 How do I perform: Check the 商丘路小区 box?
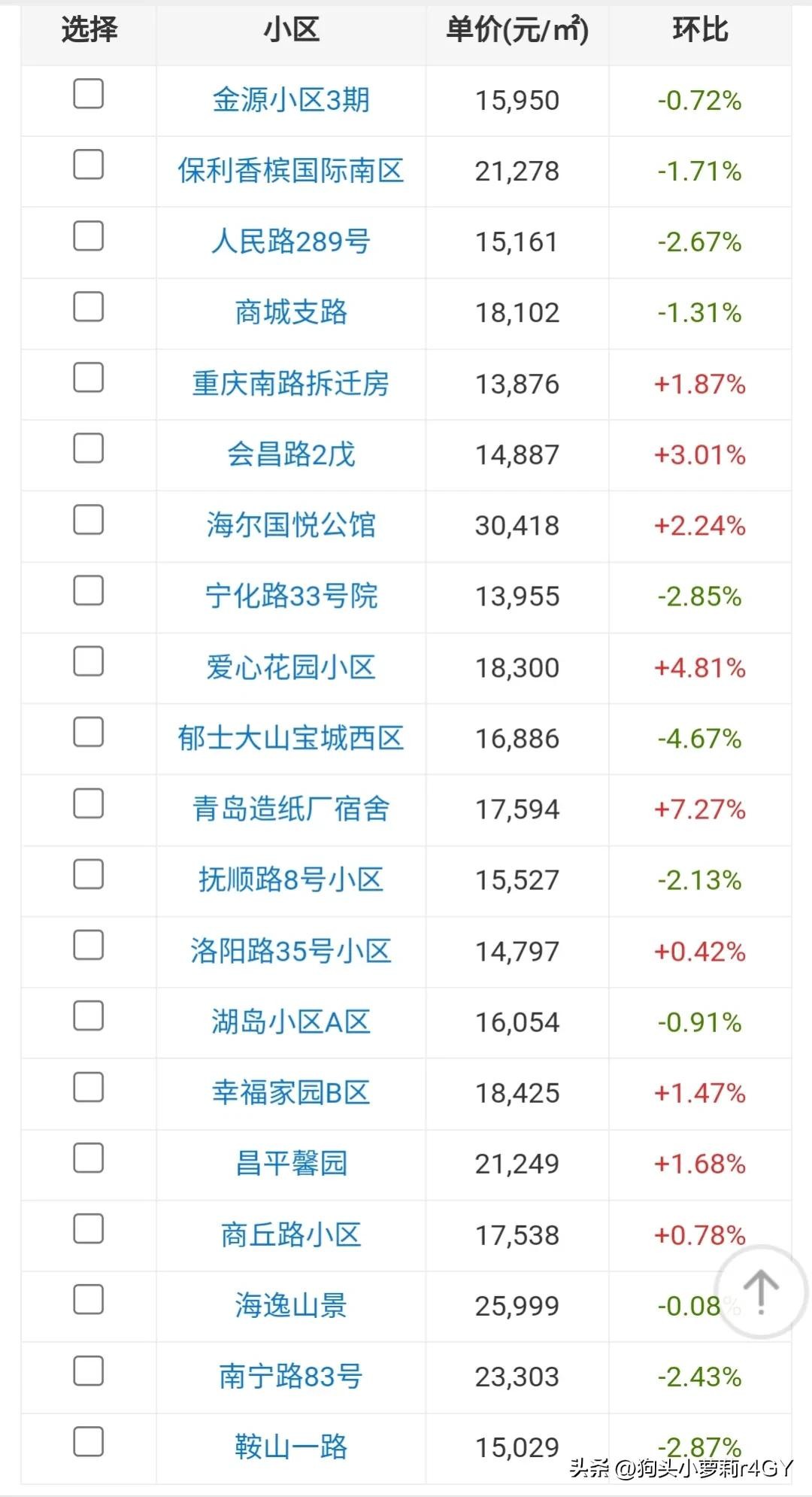pos(88,1229)
